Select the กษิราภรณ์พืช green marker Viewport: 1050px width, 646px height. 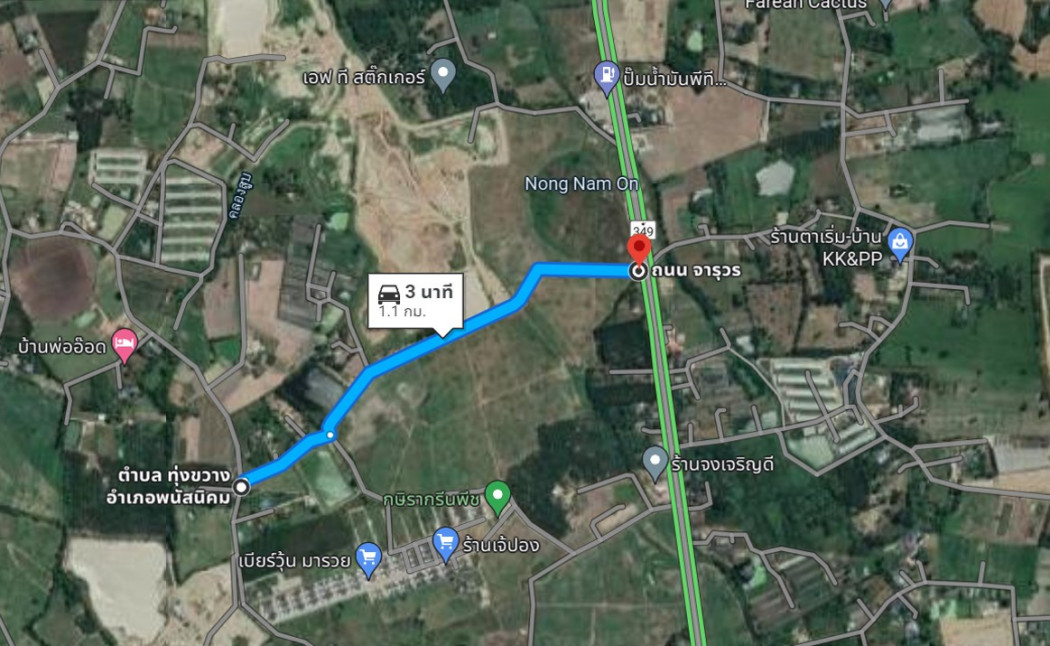498,495
